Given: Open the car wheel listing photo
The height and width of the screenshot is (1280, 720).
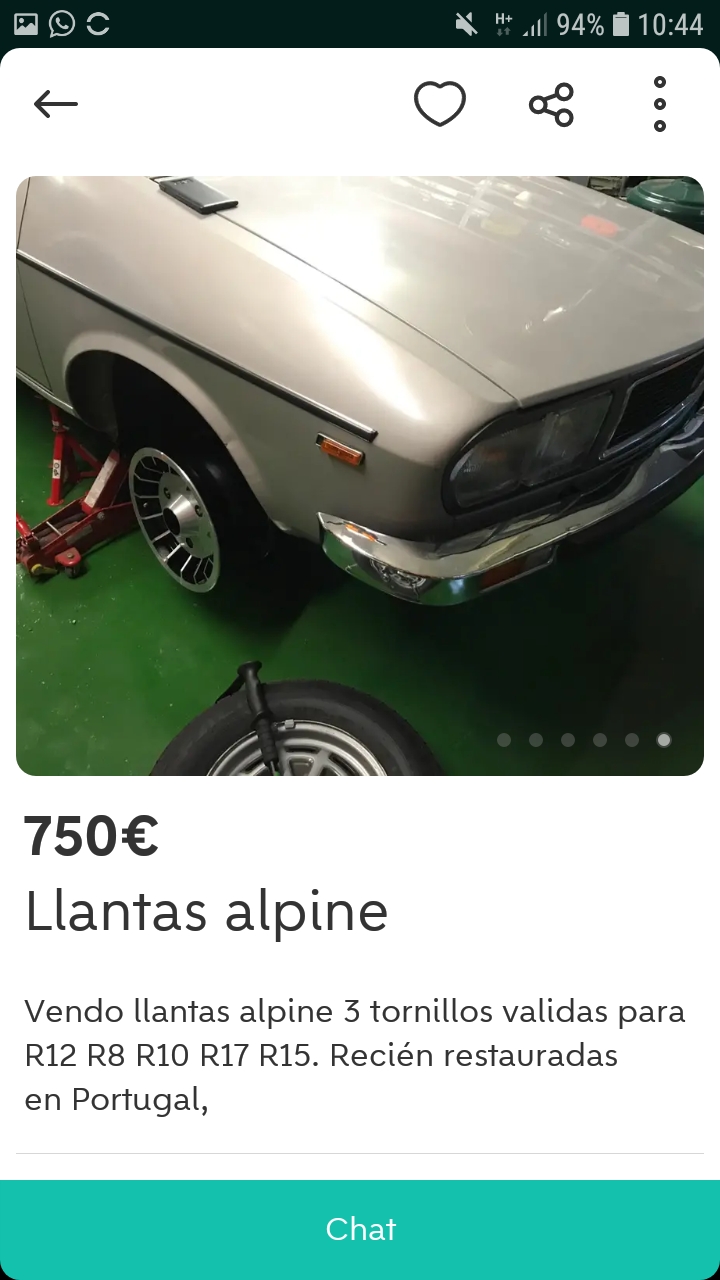Looking at the screenshot, I should 360,475.
